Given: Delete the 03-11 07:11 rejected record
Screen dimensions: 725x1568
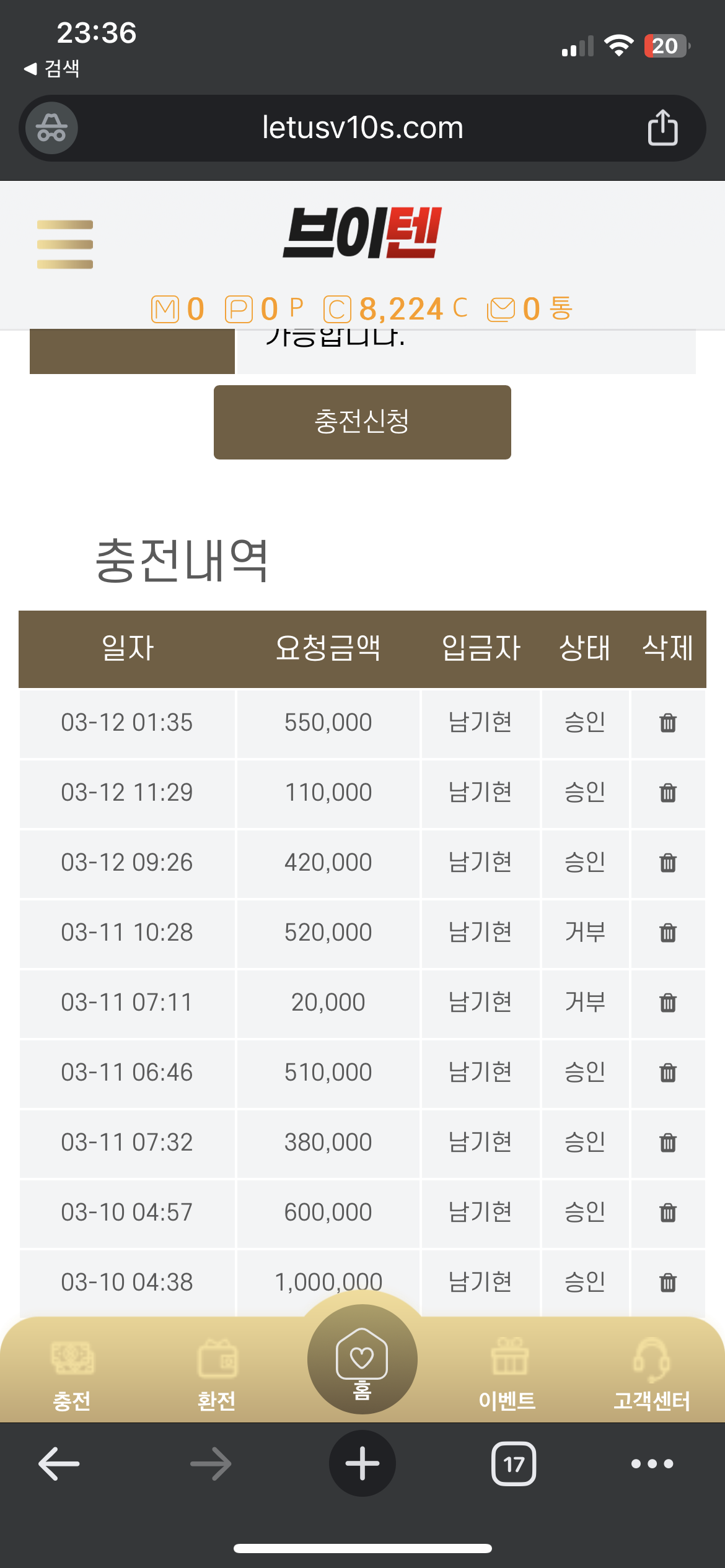Looking at the screenshot, I should [x=668, y=1003].
